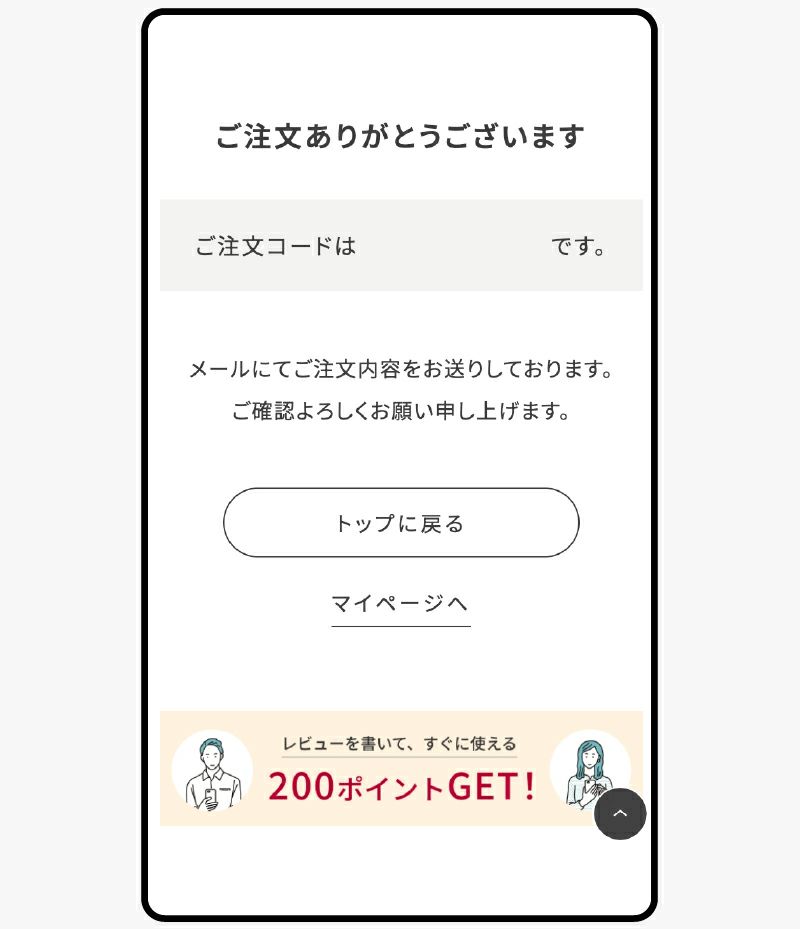Image resolution: width=800 pixels, height=929 pixels.
Task: Tap the トップに戻る button
Action: (400, 522)
